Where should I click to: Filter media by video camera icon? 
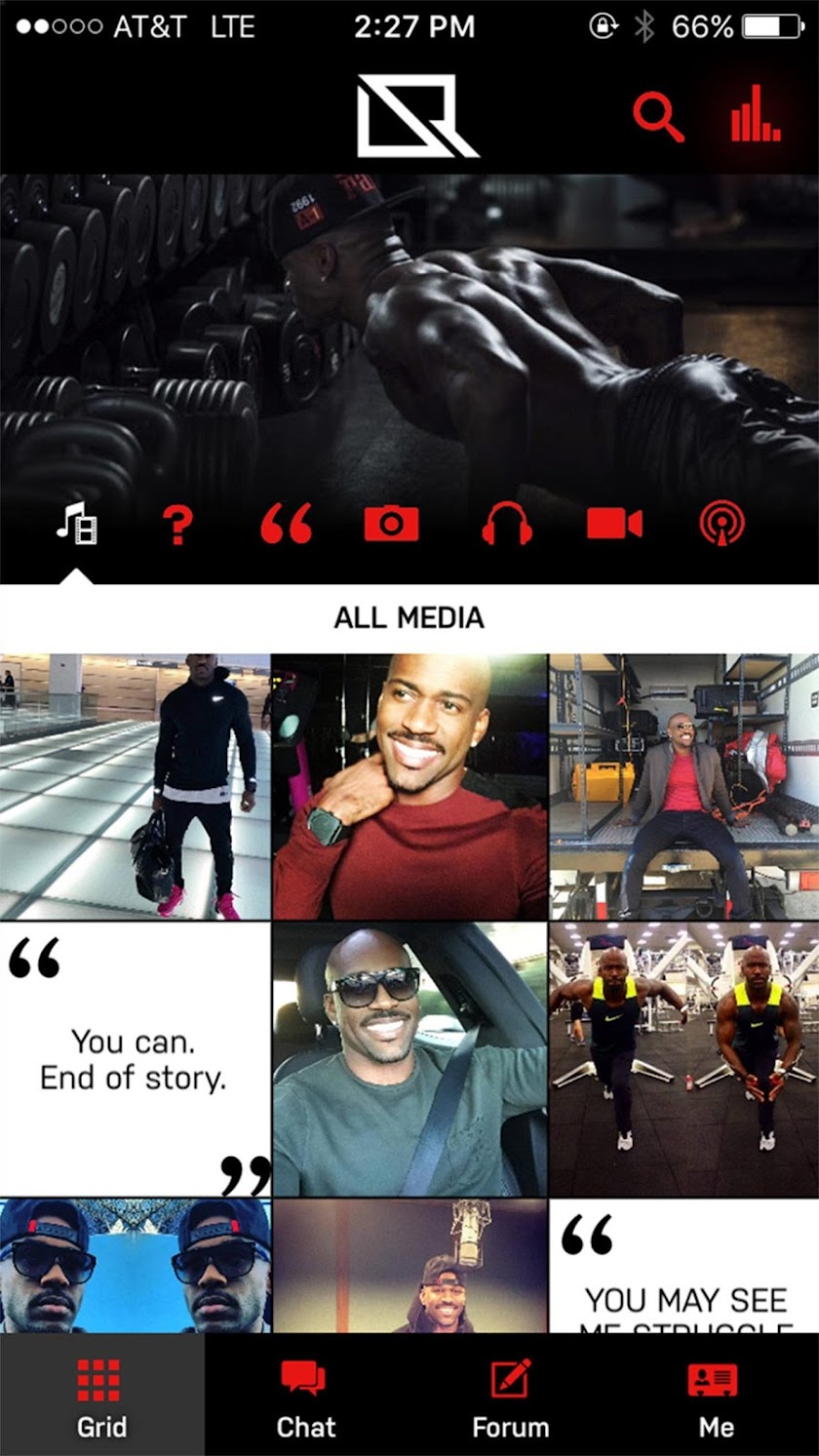[614, 525]
